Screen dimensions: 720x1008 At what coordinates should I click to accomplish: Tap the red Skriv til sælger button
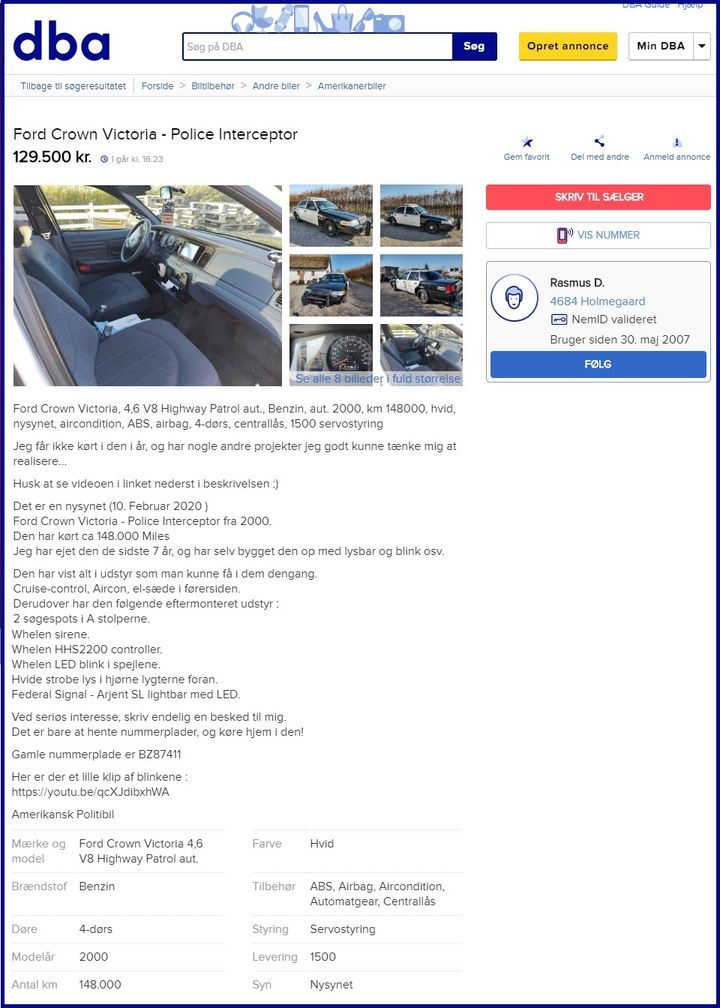(x=598, y=197)
